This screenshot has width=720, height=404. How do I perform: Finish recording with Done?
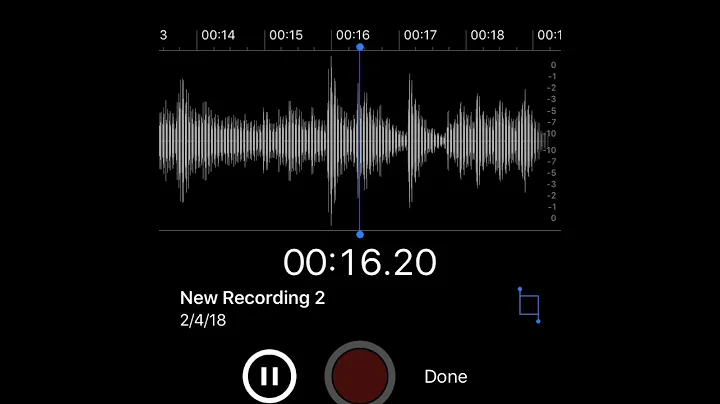point(446,377)
